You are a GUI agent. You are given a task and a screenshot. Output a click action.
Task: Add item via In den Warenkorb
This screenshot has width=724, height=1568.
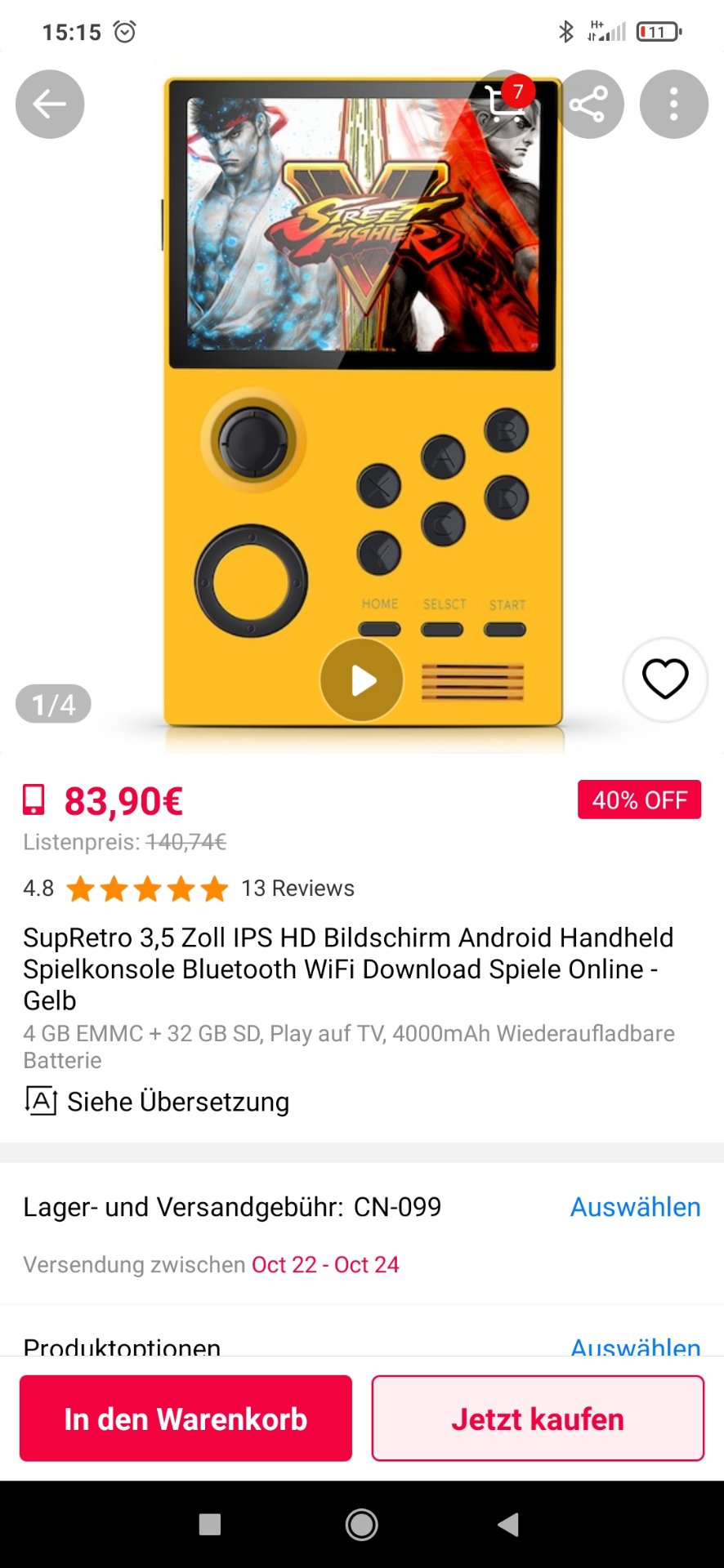[185, 1419]
